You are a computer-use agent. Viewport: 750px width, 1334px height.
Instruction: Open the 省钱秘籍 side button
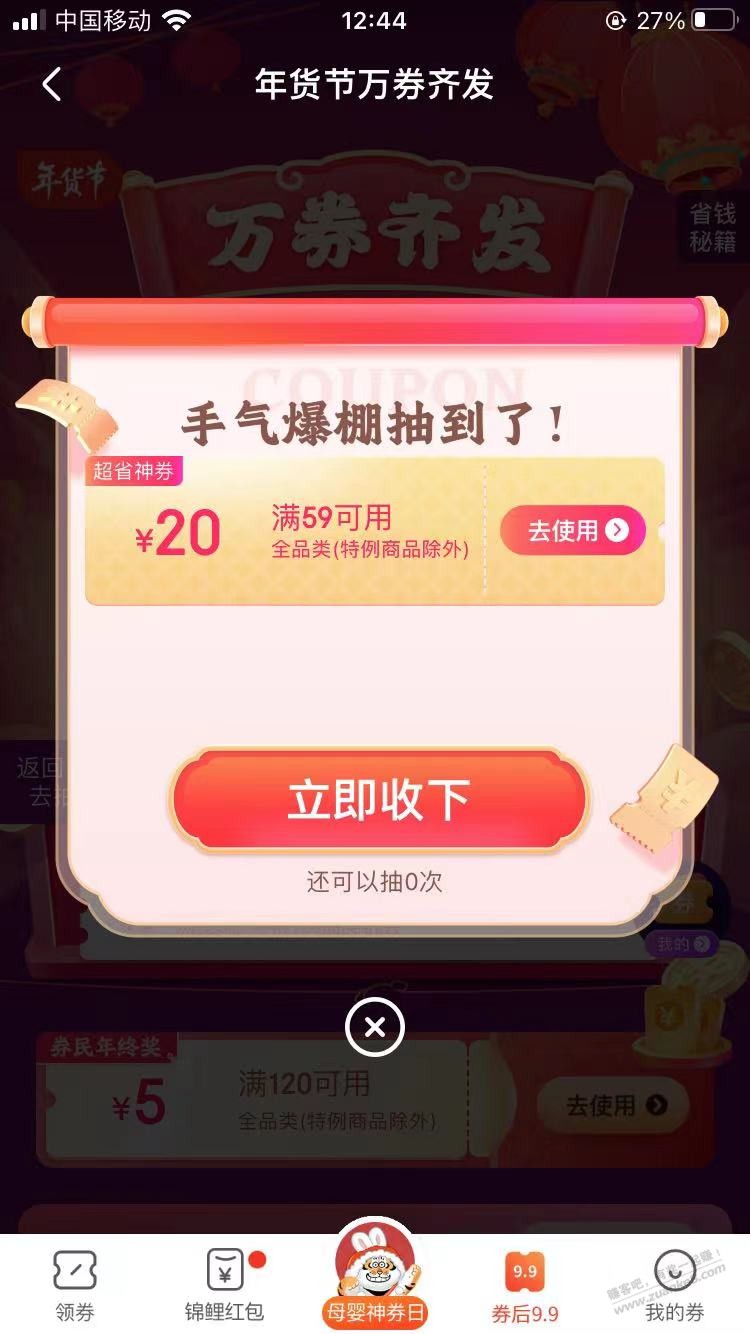[713, 227]
